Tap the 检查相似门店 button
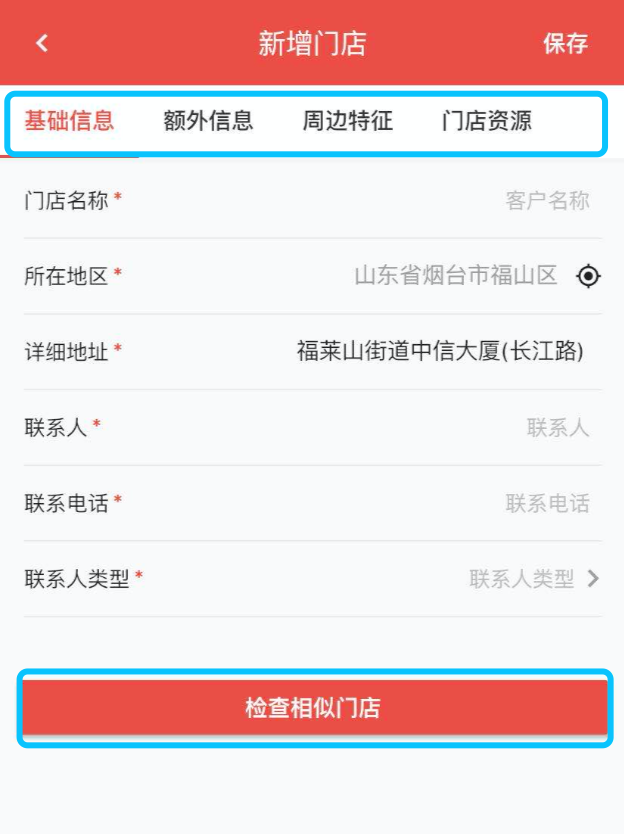Screen dimensions: 624x834 313,709
